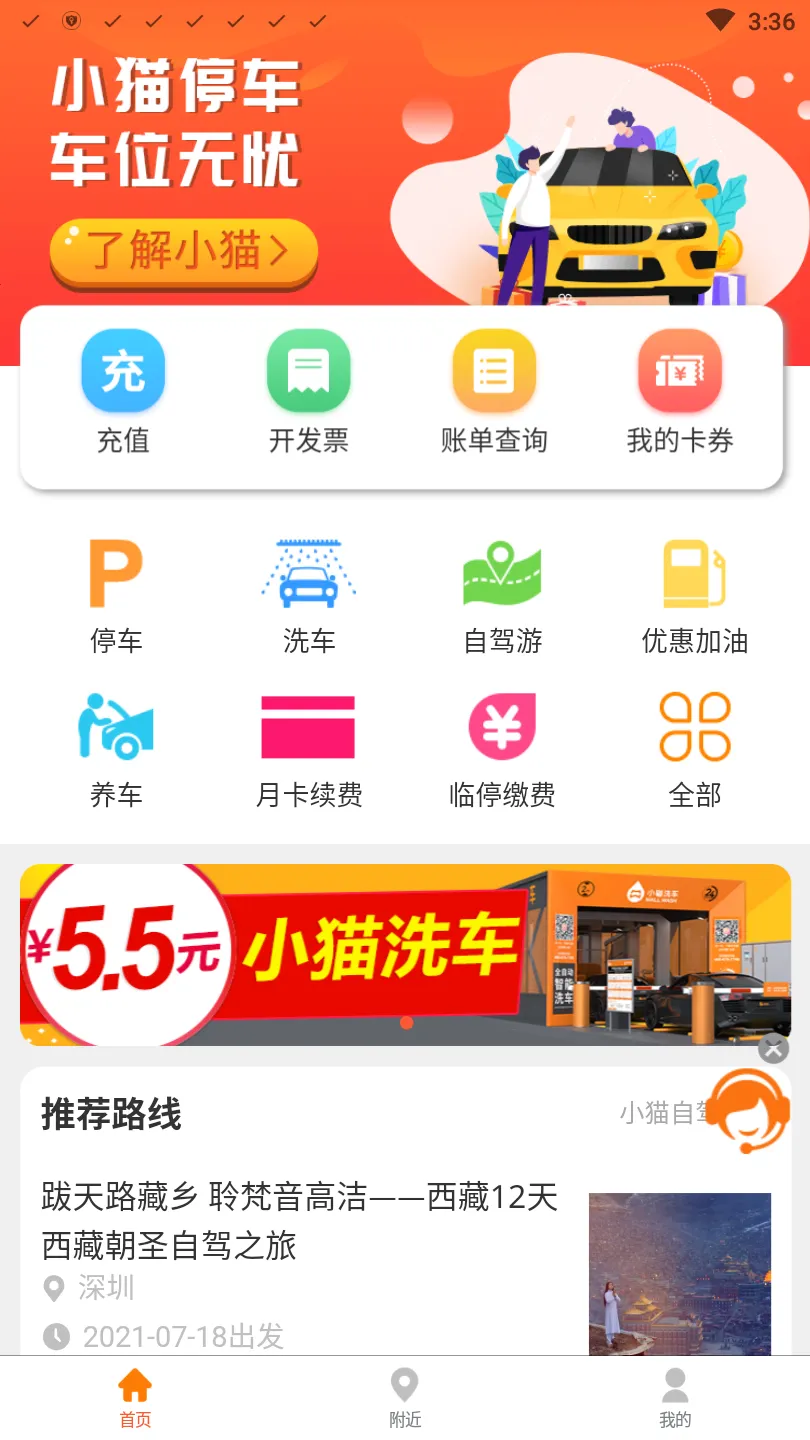Open 账单查询 bill inquiry
The height and width of the screenshot is (1440, 810).
click(494, 390)
